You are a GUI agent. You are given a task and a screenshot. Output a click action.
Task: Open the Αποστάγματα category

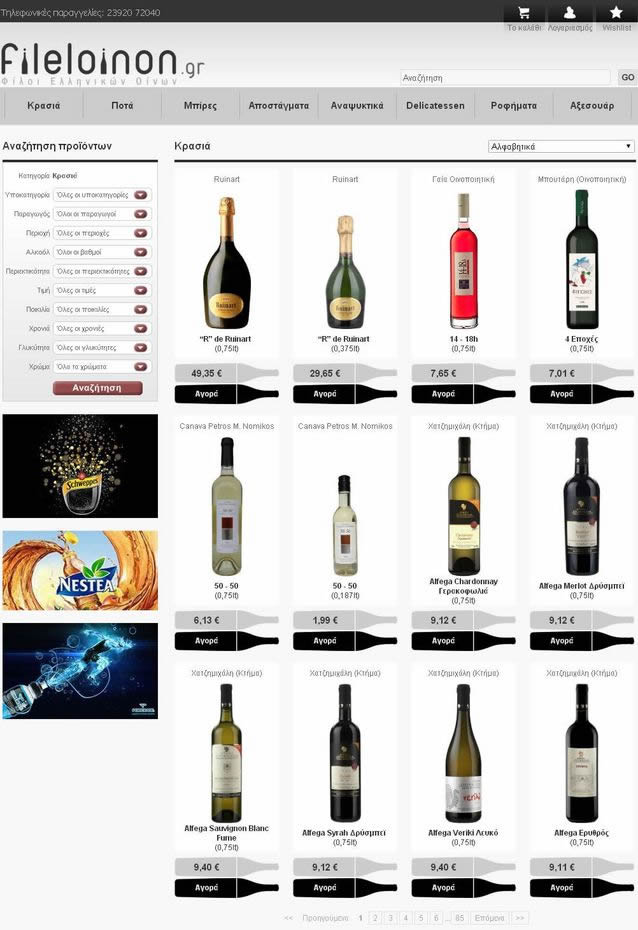[x=278, y=105]
